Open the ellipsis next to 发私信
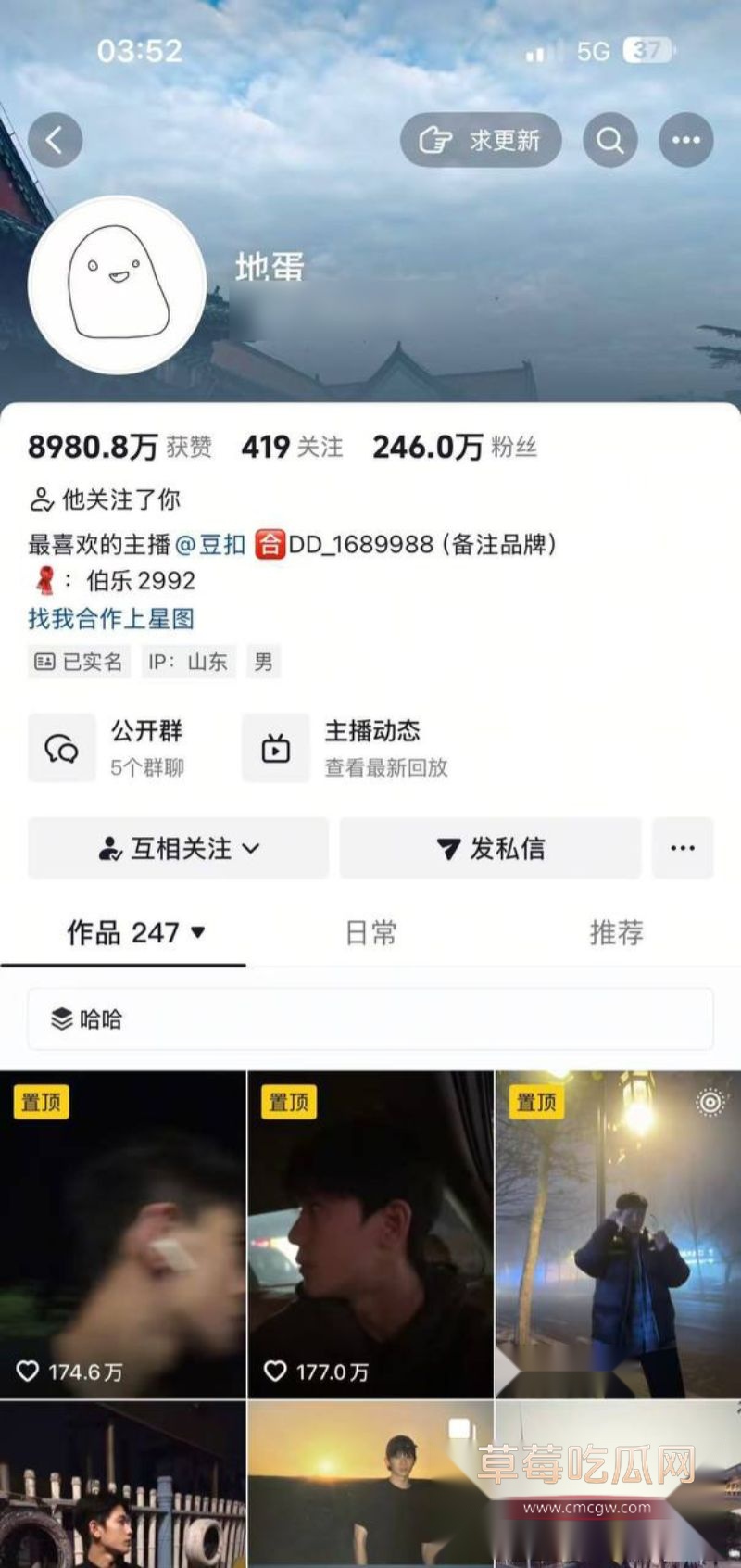 pos(683,848)
